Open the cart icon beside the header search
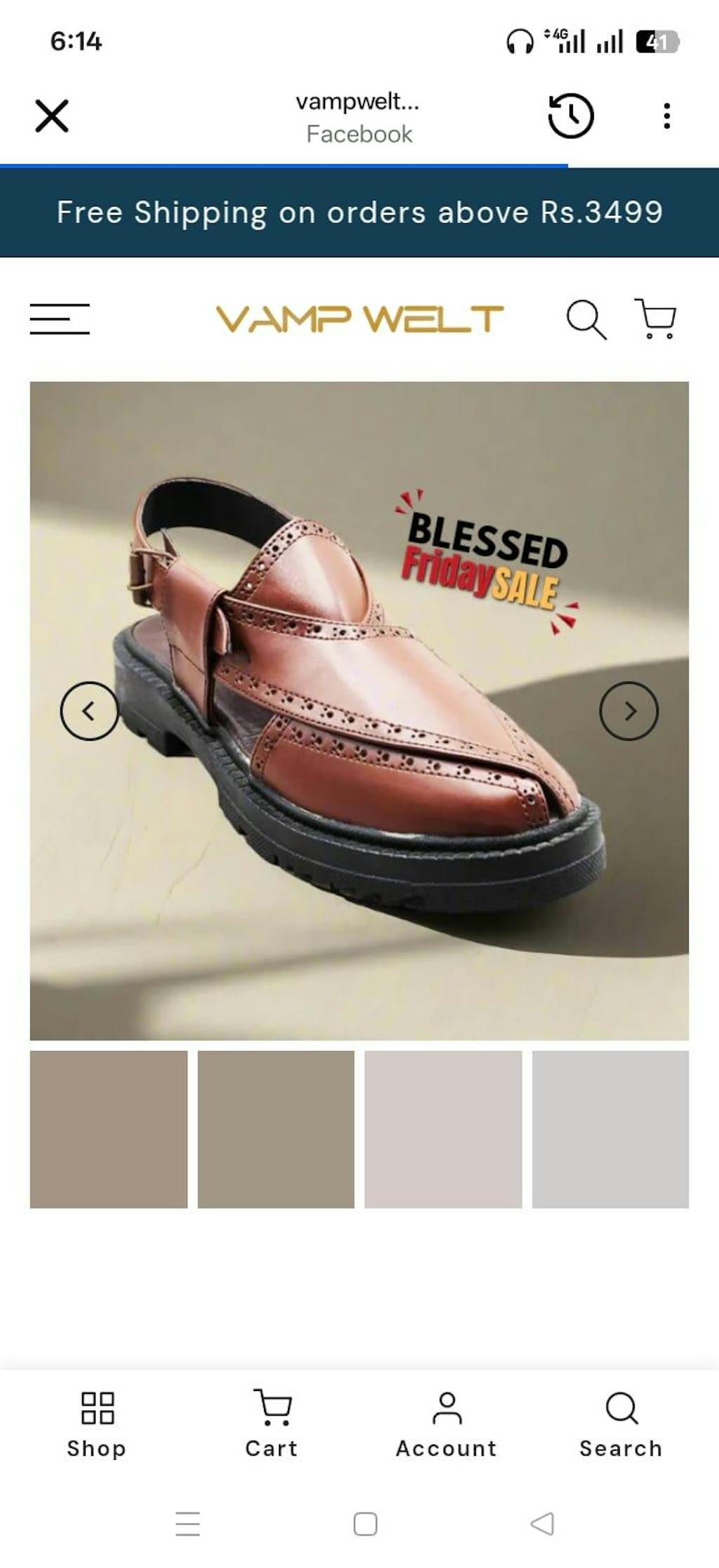This screenshot has width=719, height=1568. [x=656, y=319]
